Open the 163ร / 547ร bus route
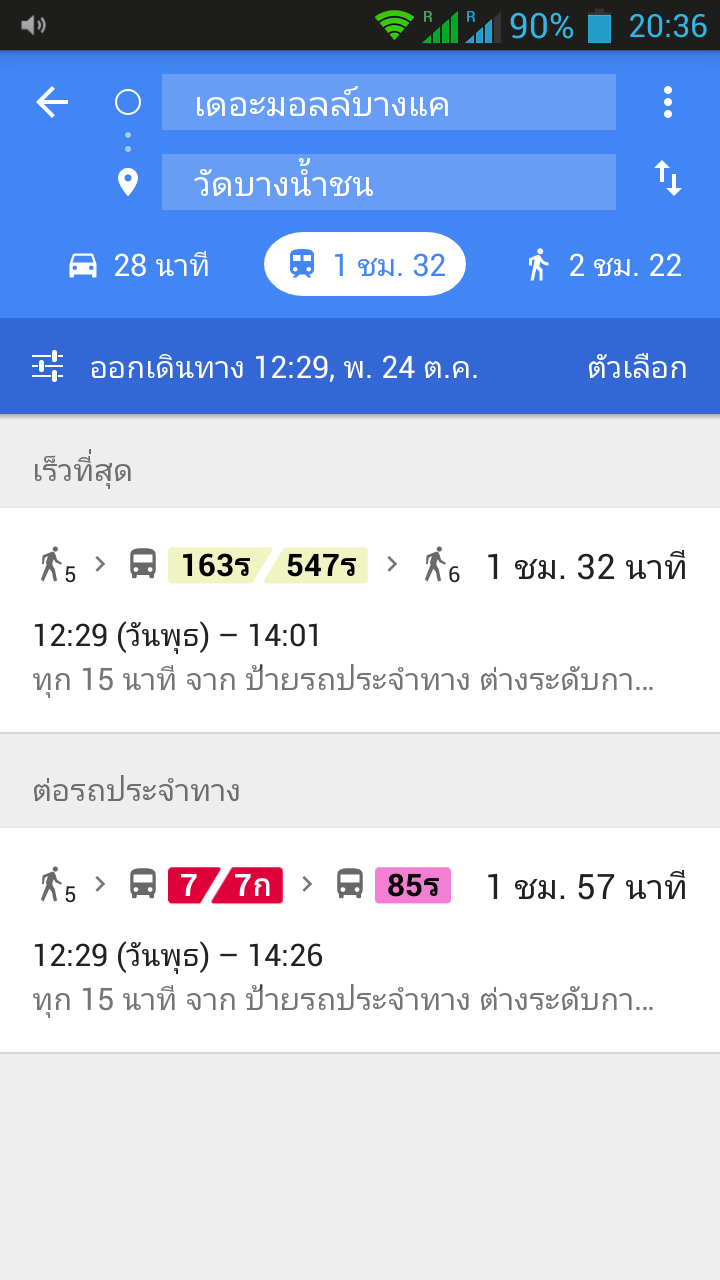This screenshot has width=720, height=1280. (360, 620)
